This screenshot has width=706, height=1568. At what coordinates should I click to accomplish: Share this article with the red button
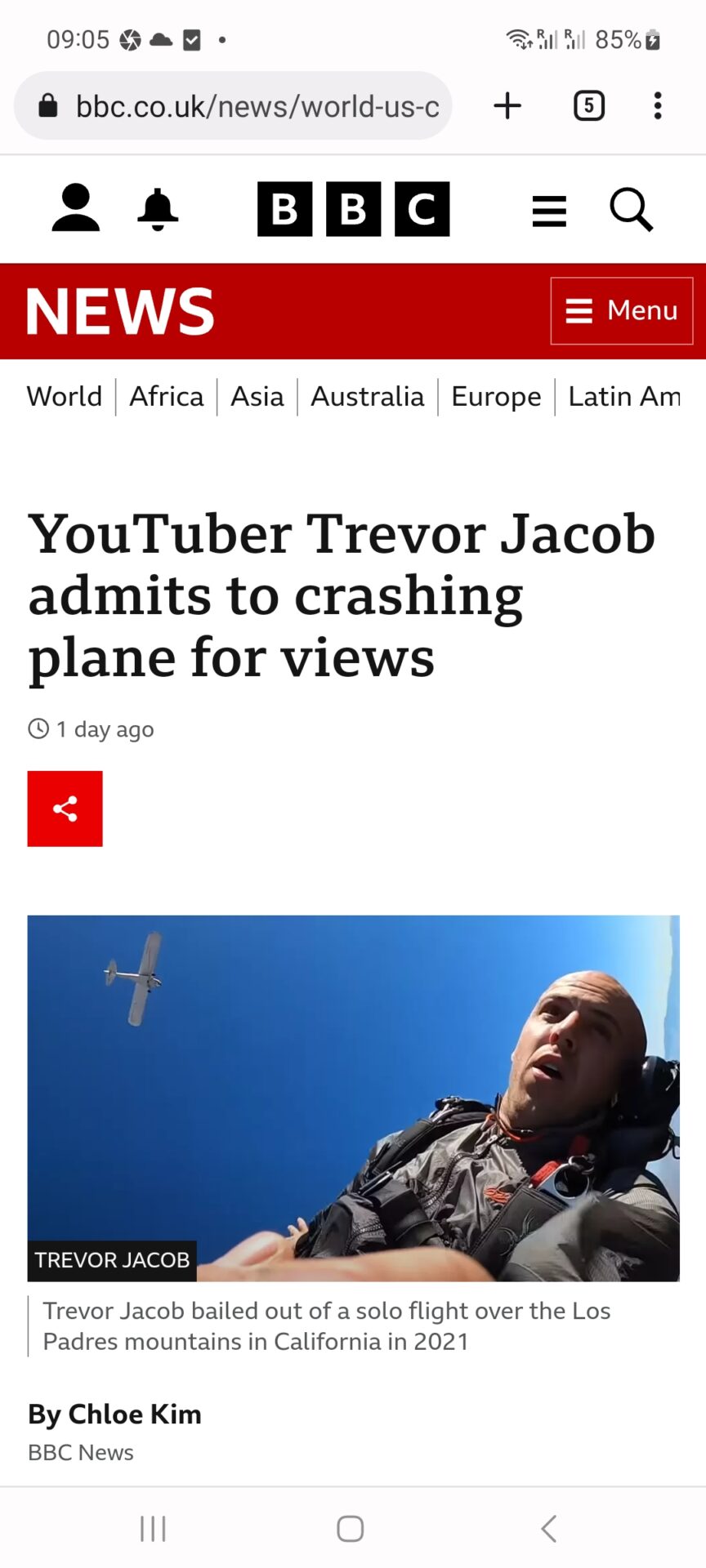click(65, 808)
